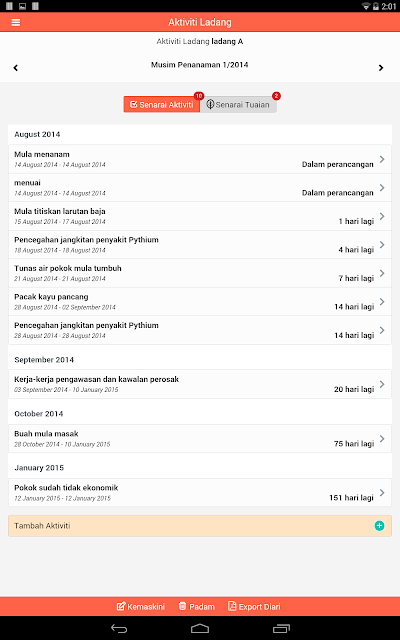Tap Kemaskini to update
Viewport: 400px width, 640px height.
(x=140, y=607)
